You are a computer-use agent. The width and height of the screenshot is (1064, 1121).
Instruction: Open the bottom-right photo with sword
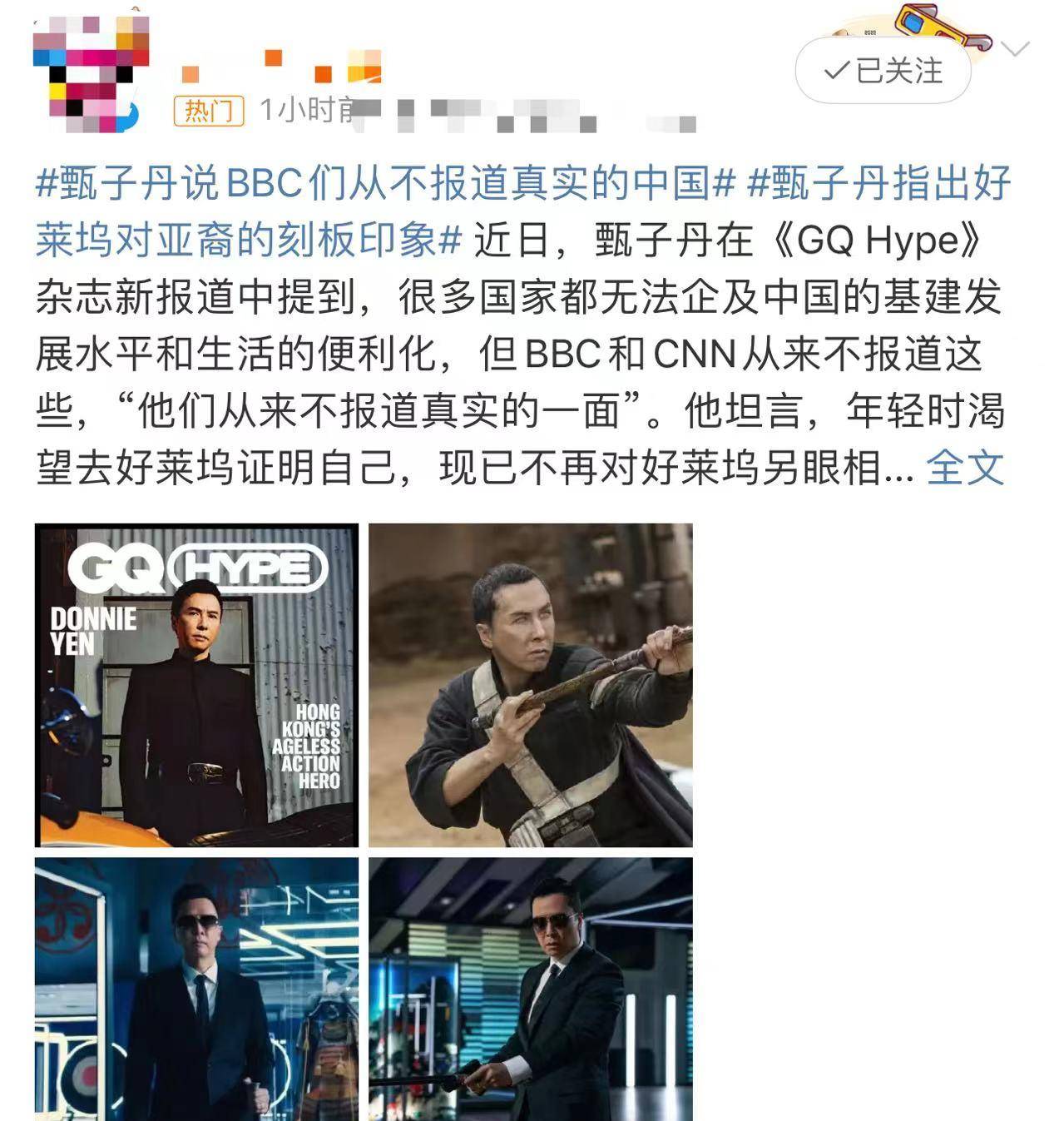531,989
